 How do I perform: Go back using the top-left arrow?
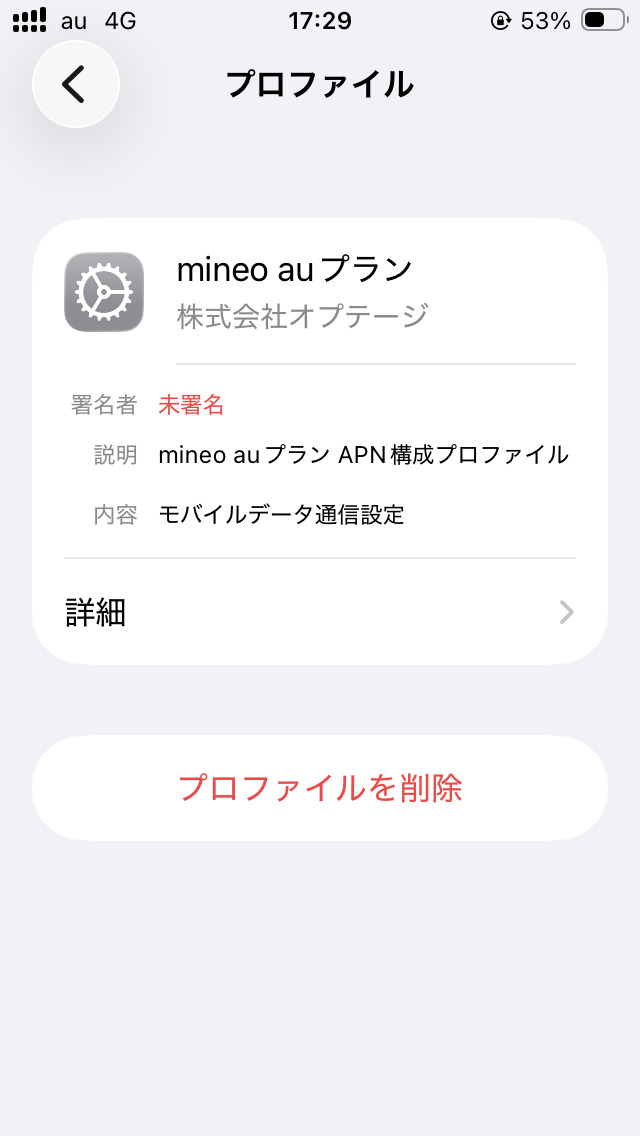[x=75, y=84]
